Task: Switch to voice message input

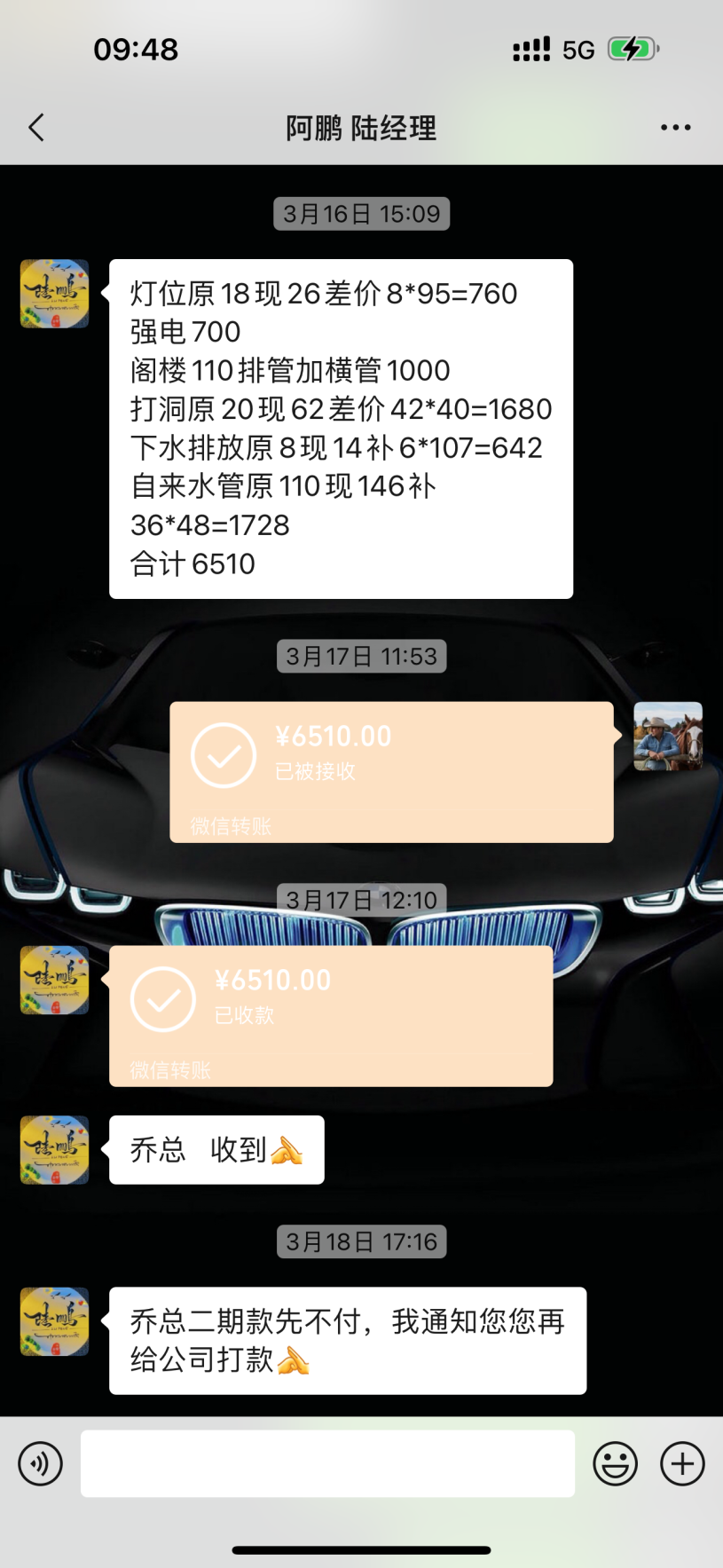Action: tap(41, 1463)
